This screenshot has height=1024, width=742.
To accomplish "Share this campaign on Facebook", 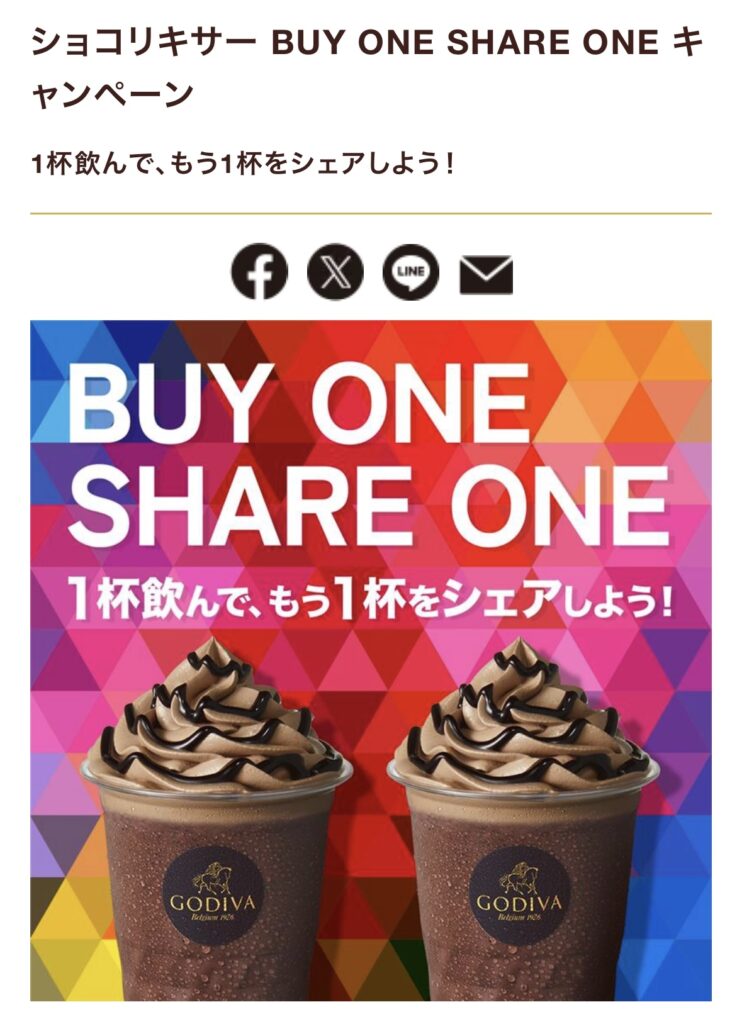I will pos(259,272).
